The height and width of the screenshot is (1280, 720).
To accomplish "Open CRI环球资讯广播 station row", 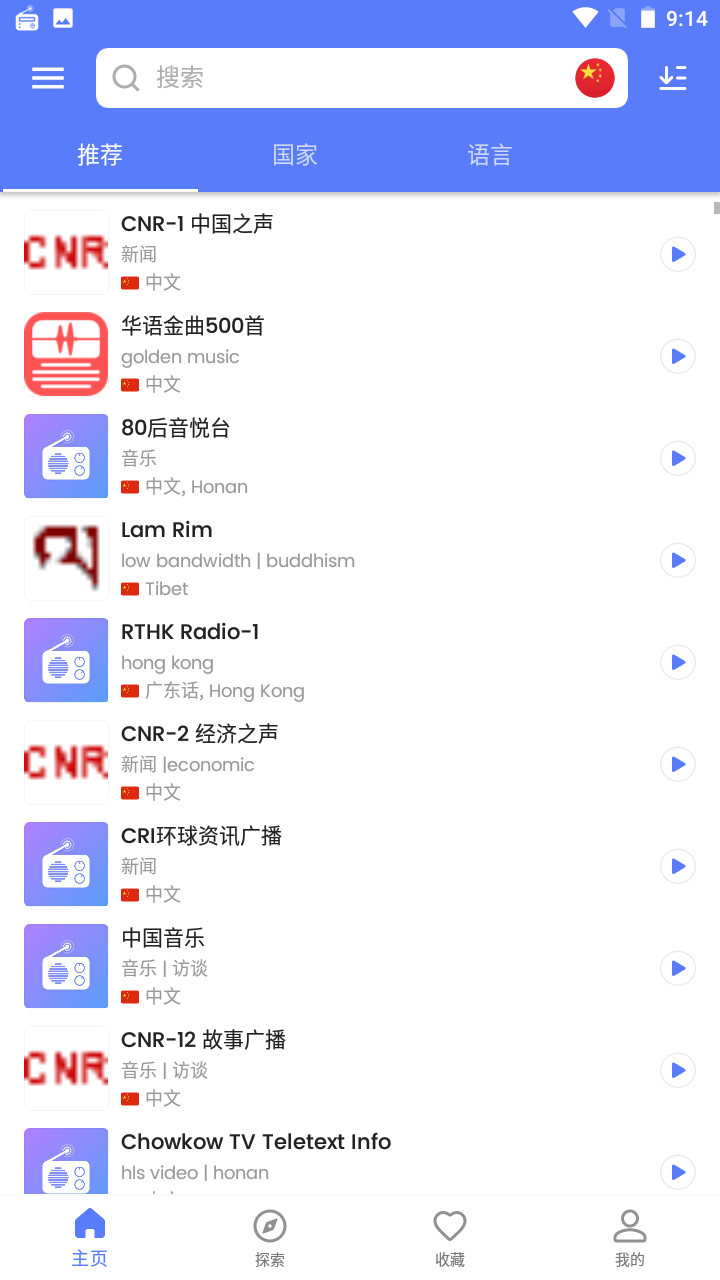I will click(x=360, y=865).
